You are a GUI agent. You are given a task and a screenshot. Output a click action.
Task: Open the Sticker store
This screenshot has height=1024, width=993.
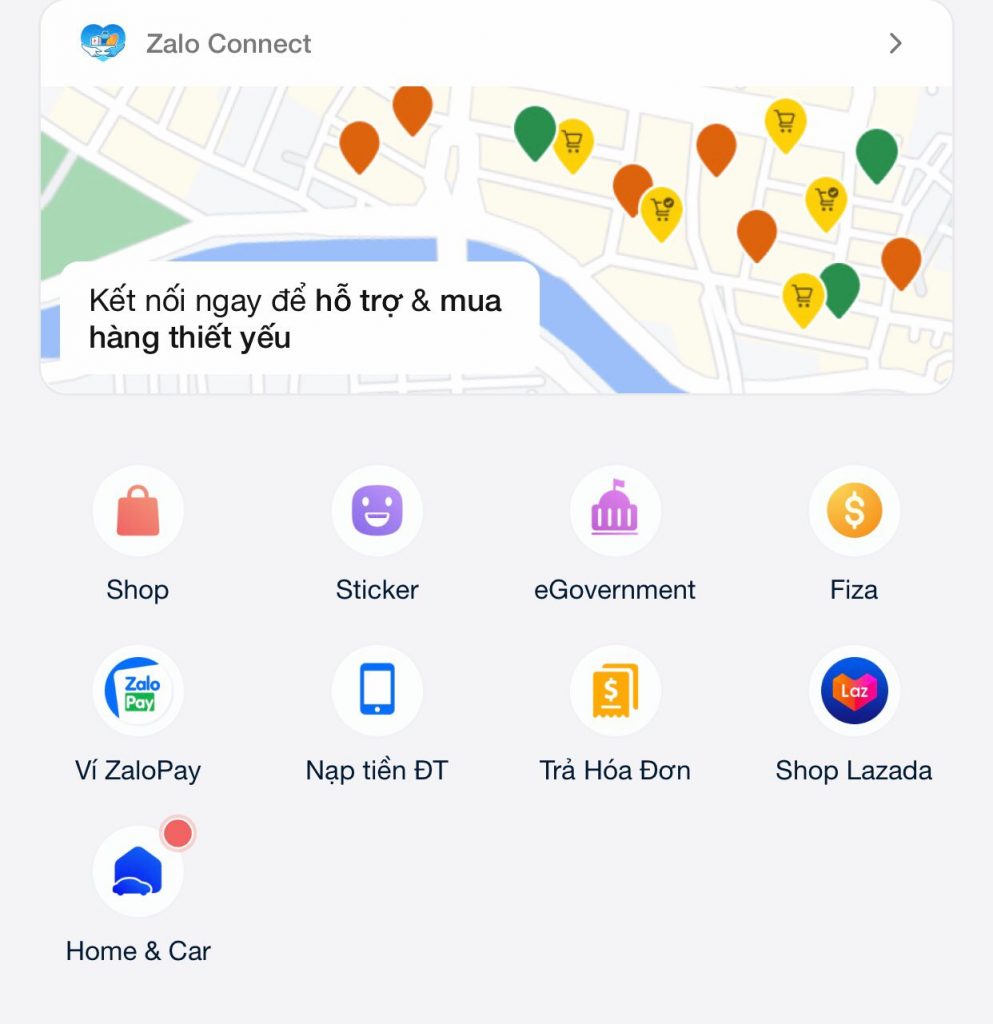click(x=377, y=512)
